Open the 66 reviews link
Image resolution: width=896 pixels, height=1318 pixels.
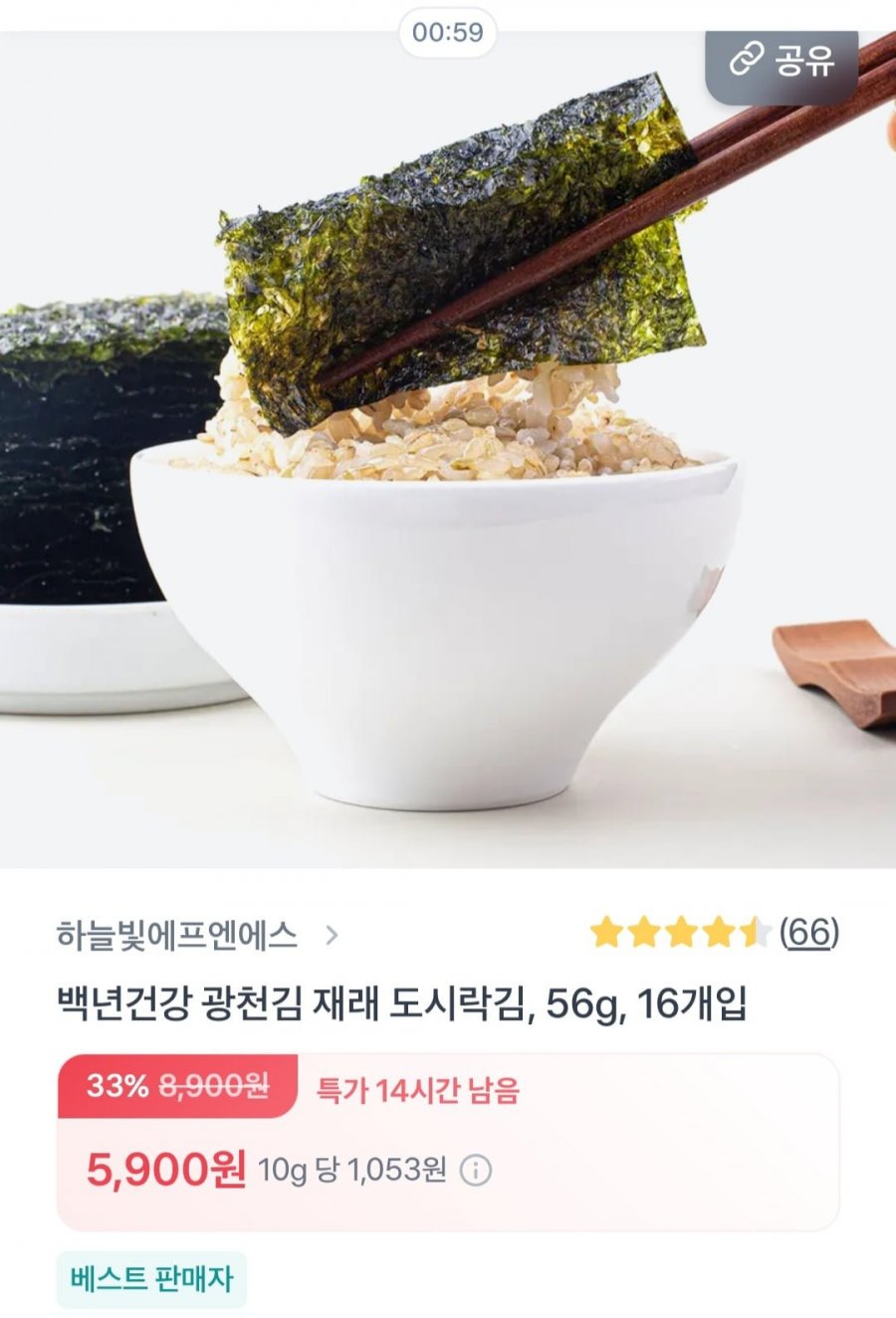click(808, 933)
